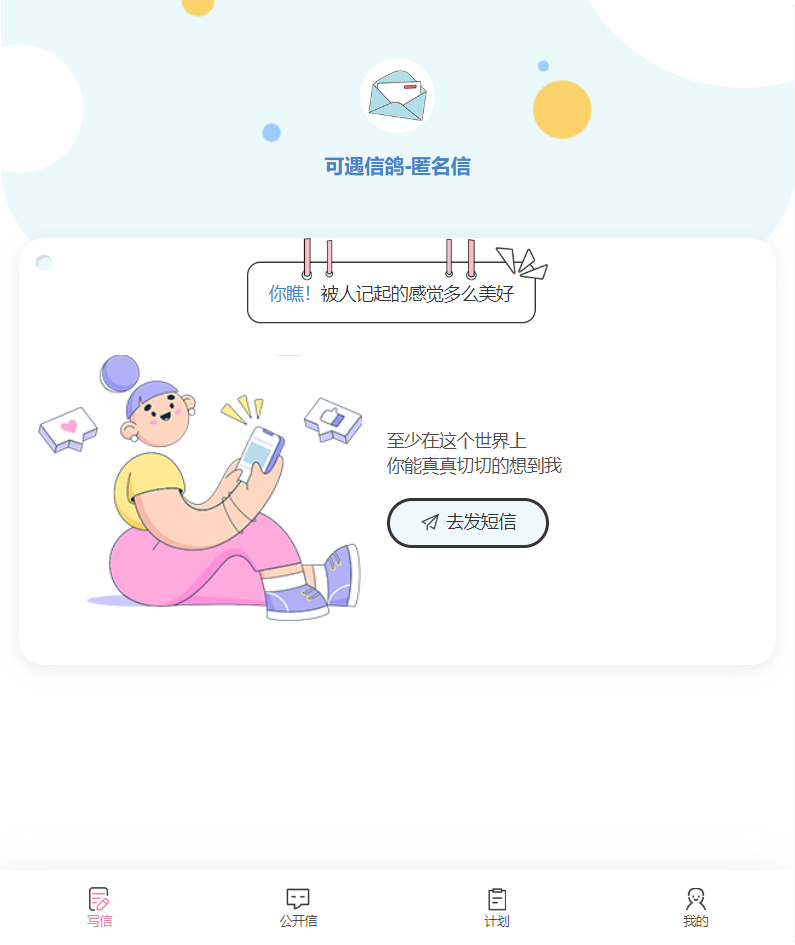Image resolution: width=795 pixels, height=945 pixels.
Task: Select the paper airplanes decoration near the banner
Action: coord(523,264)
